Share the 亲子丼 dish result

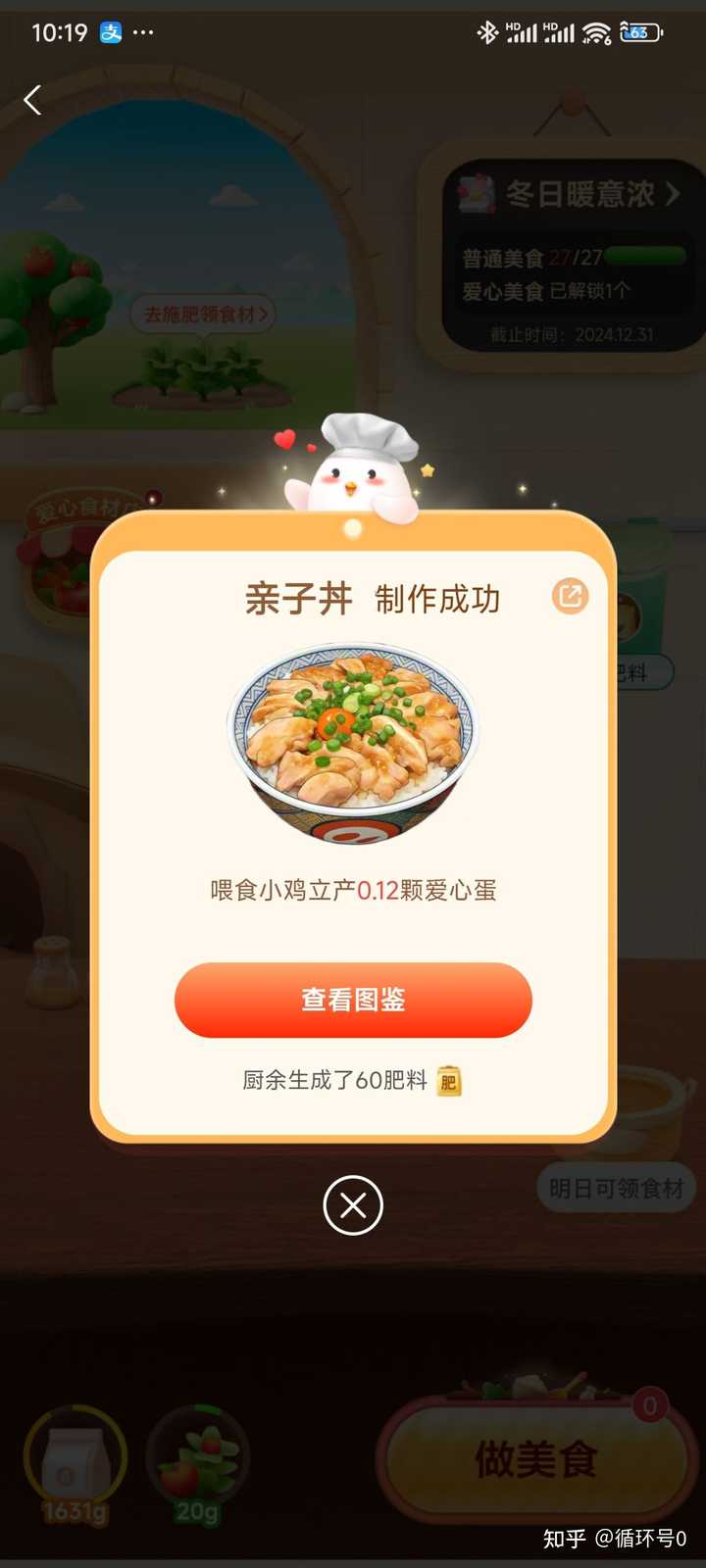tap(571, 596)
